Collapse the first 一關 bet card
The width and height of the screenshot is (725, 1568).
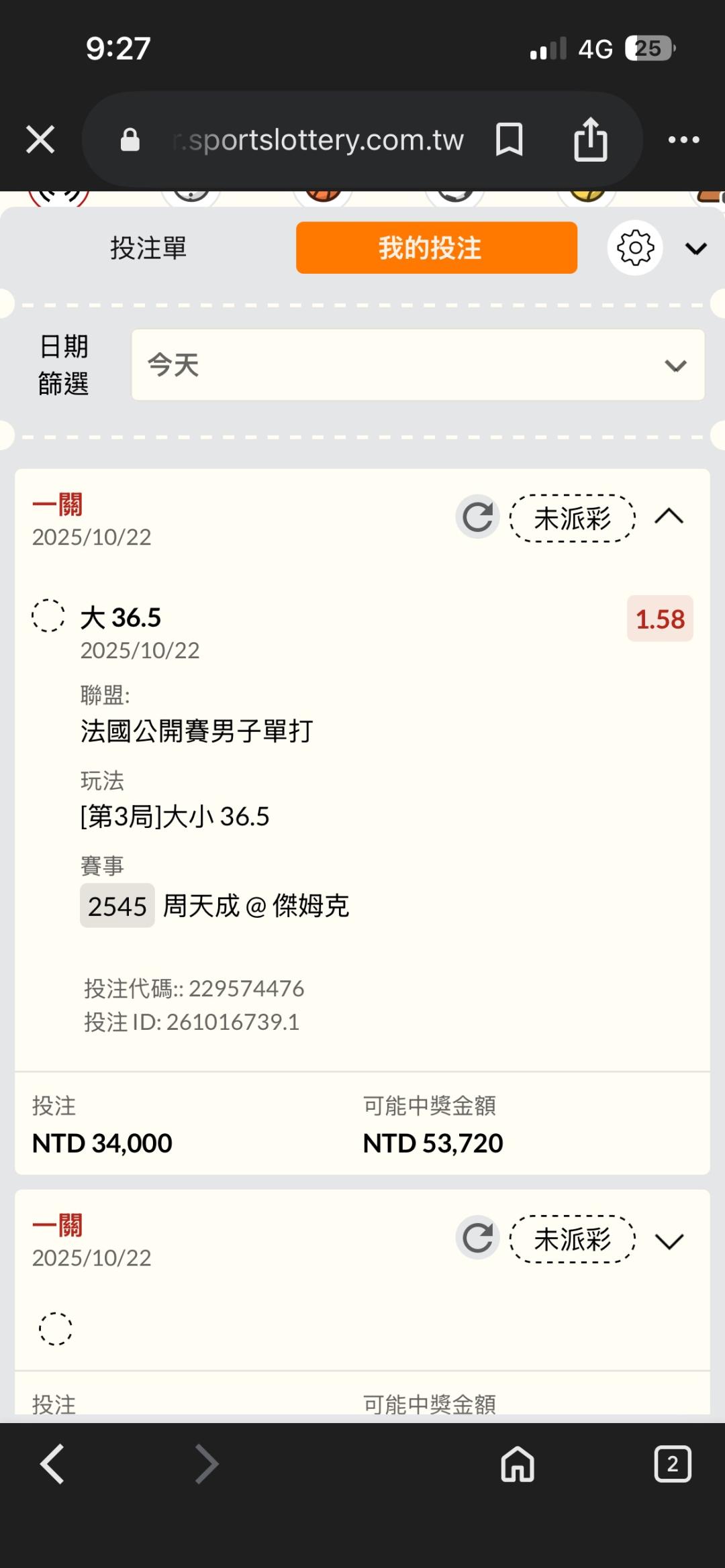click(x=669, y=517)
